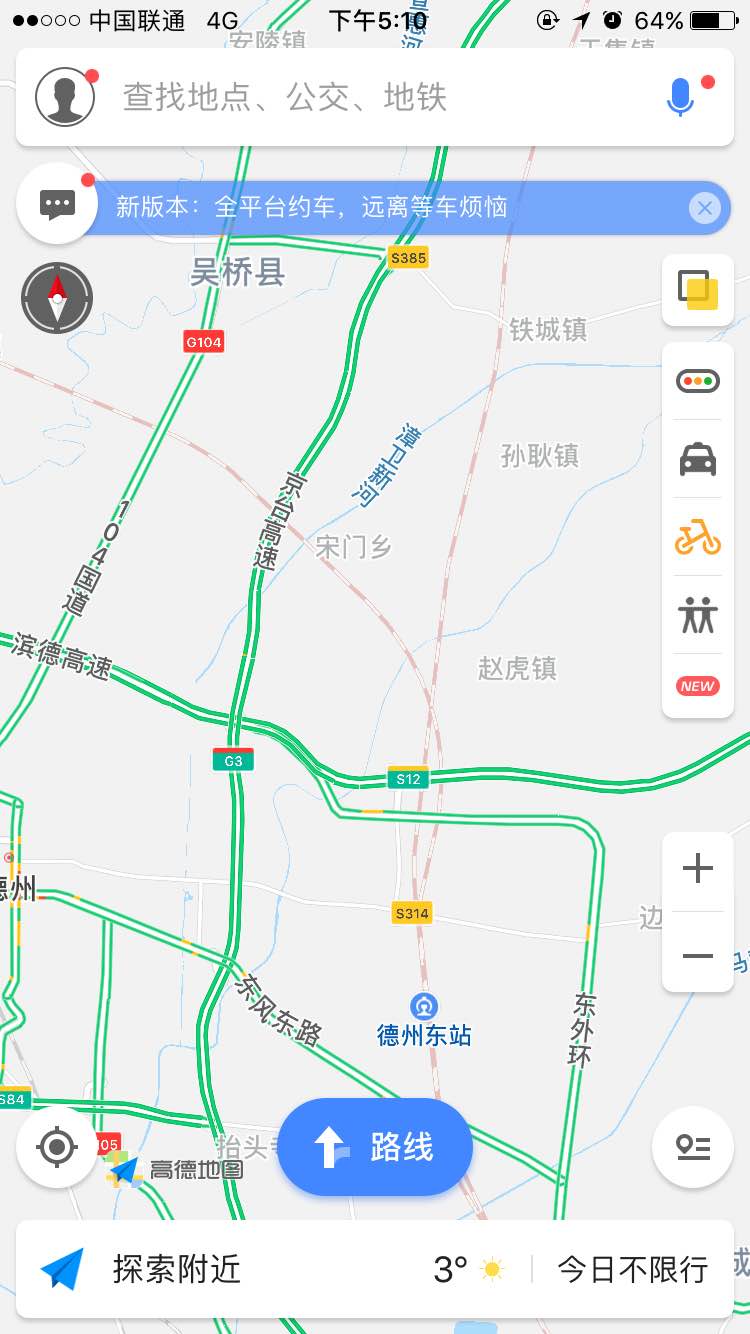Image resolution: width=750 pixels, height=1334 pixels.
Task: Tap the search field for places and transit
Action: point(370,97)
